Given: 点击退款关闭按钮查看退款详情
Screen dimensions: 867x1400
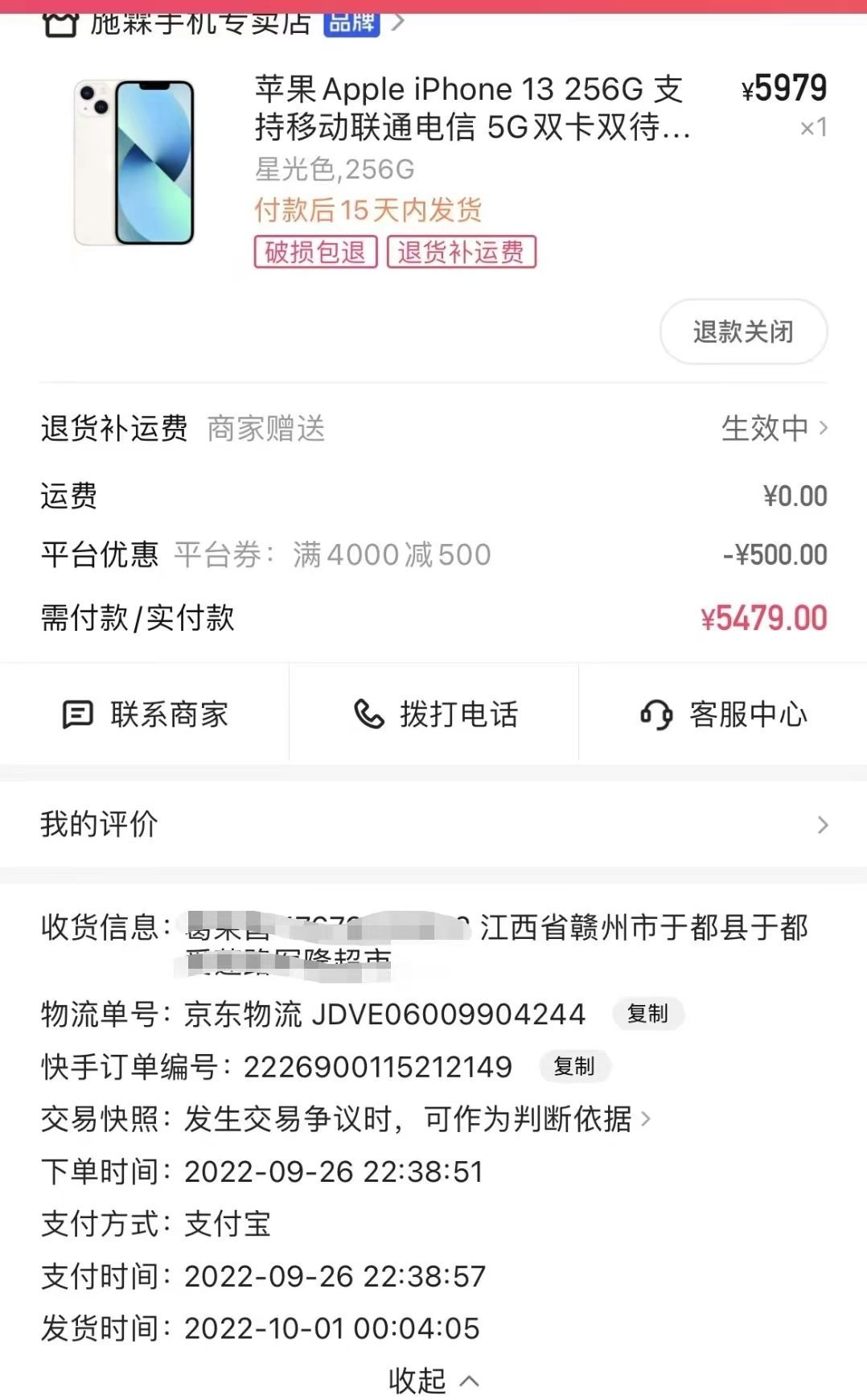Looking at the screenshot, I should pyautogui.click(x=742, y=331).
